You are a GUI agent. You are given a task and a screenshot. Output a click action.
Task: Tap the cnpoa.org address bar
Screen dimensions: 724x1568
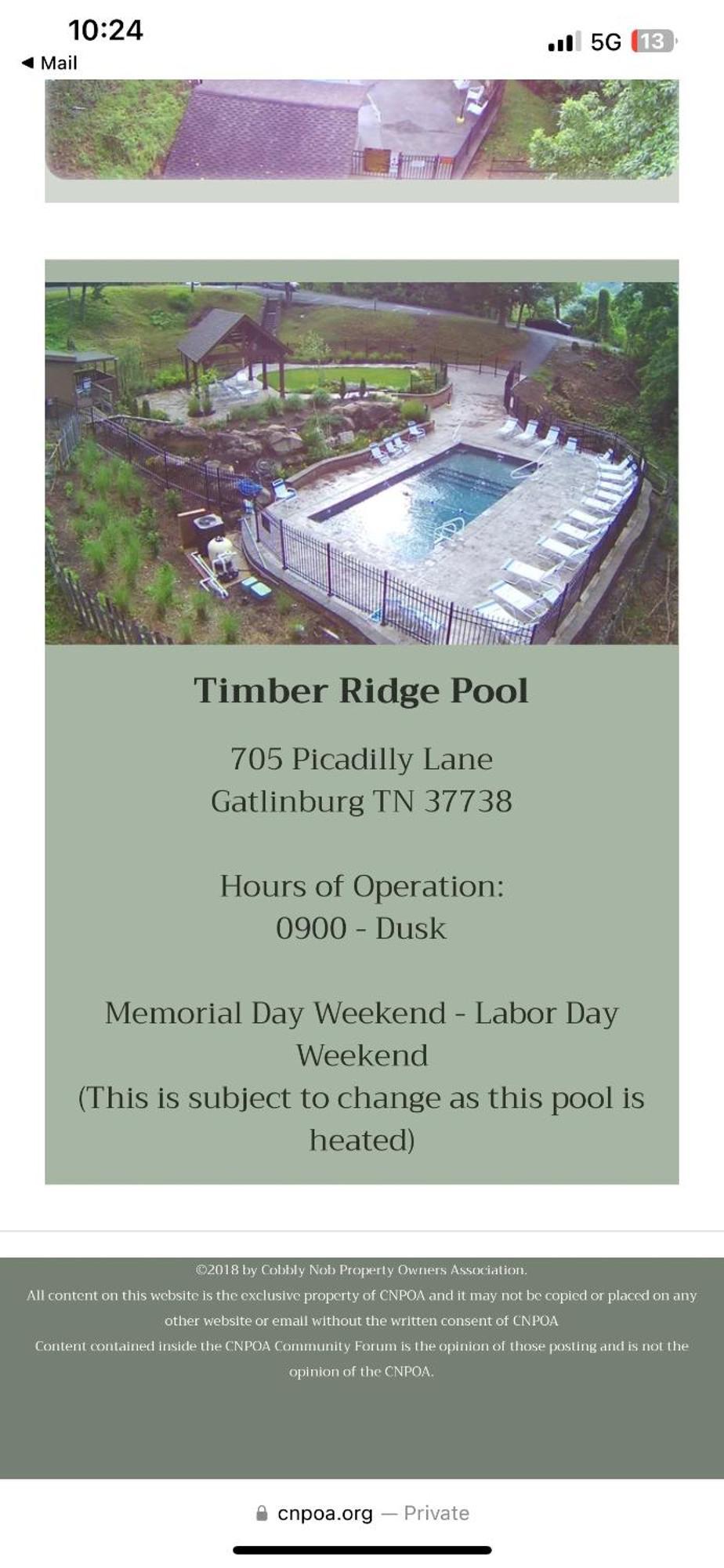[362, 1512]
